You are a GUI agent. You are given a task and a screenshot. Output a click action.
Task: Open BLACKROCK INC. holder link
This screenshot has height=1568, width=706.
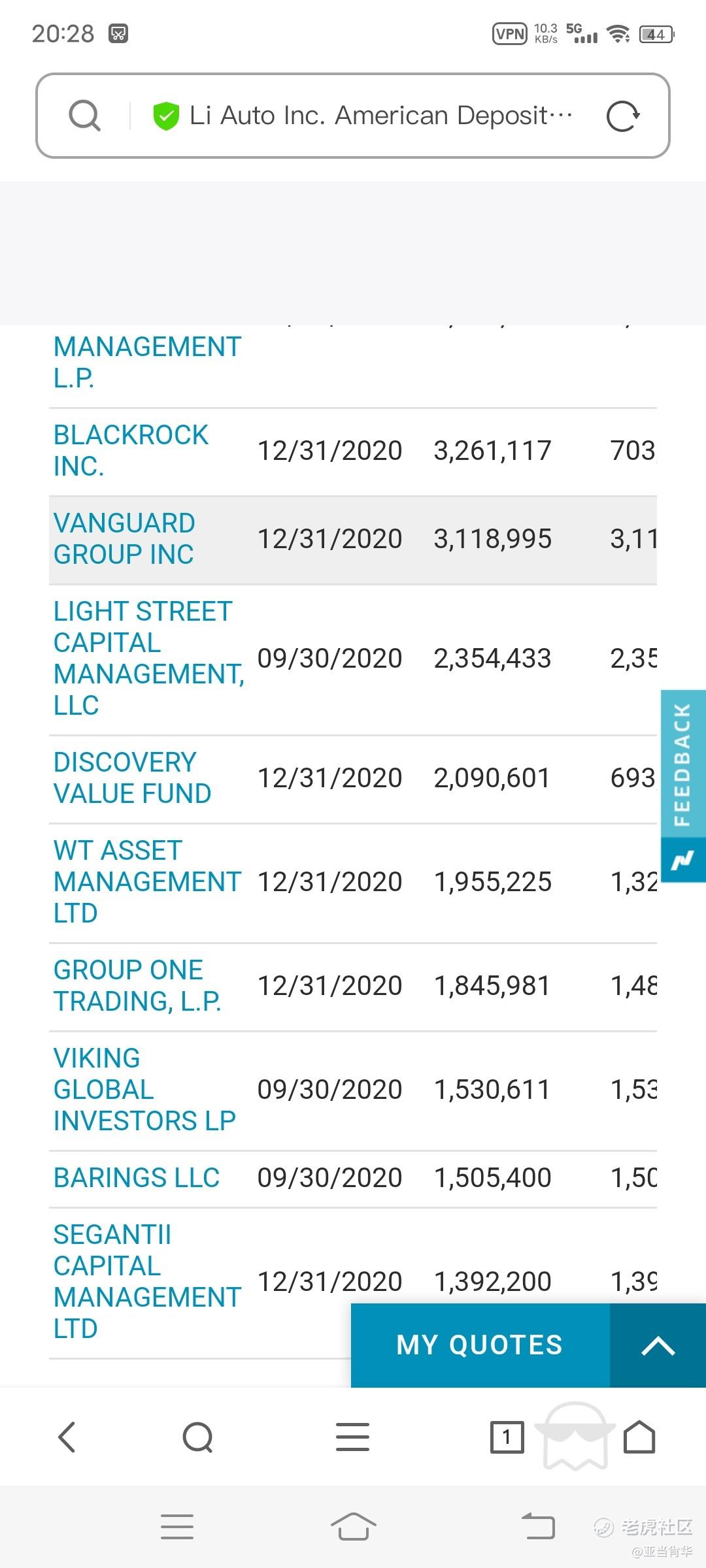[x=131, y=451]
